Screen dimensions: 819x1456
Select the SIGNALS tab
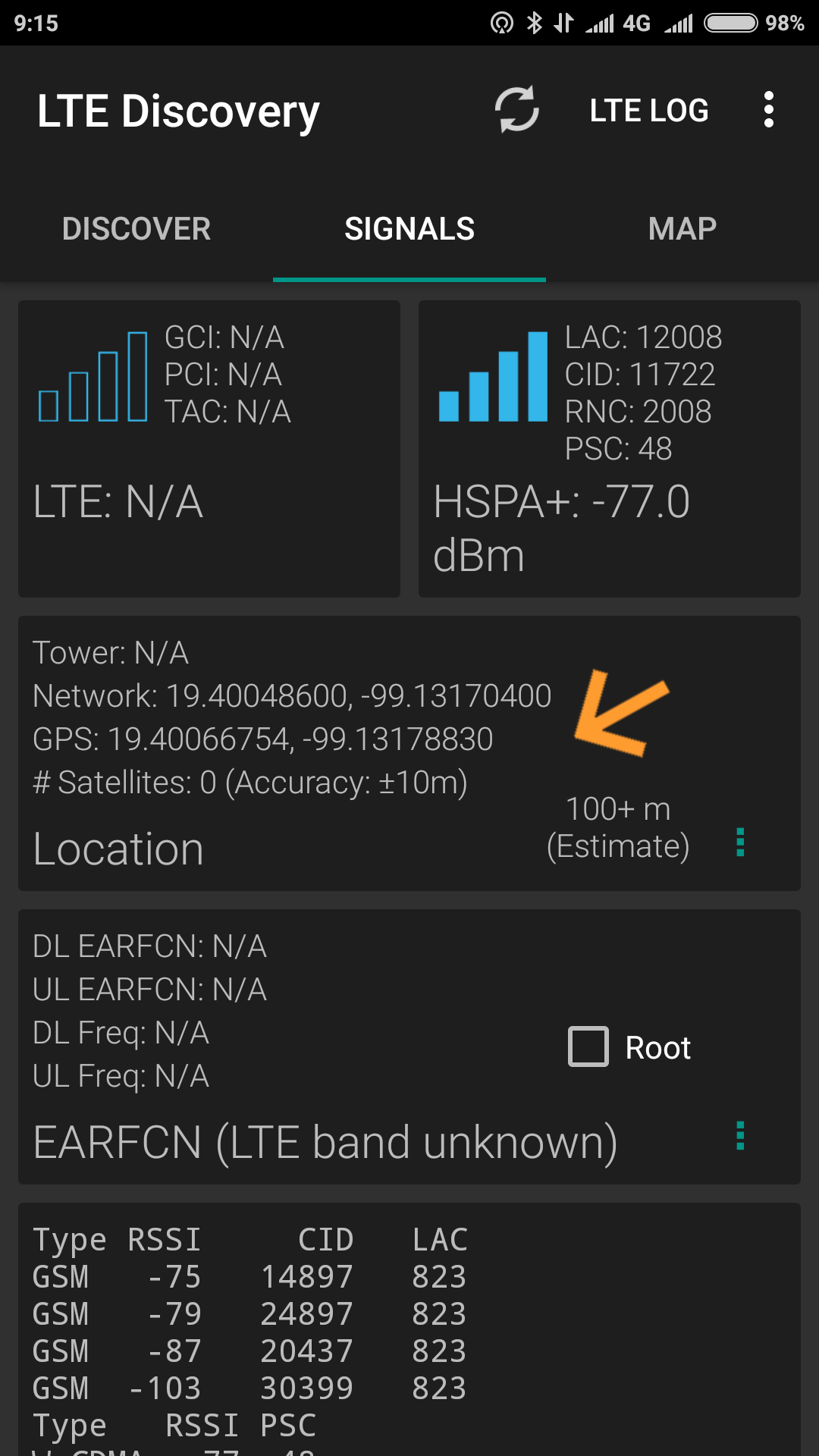pyautogui.click(x=409, y=229)
